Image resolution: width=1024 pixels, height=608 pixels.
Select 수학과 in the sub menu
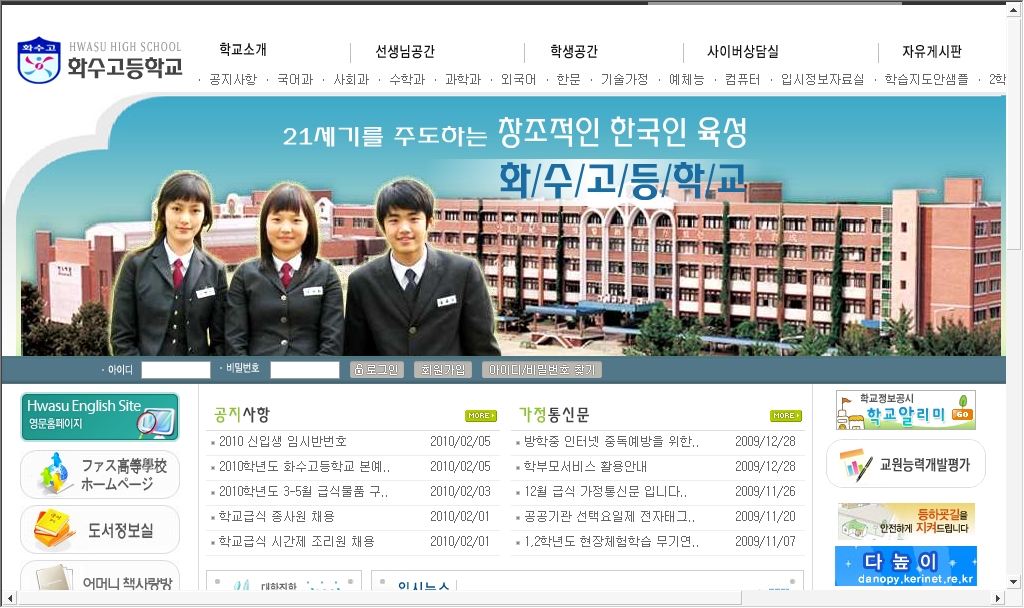407,80
